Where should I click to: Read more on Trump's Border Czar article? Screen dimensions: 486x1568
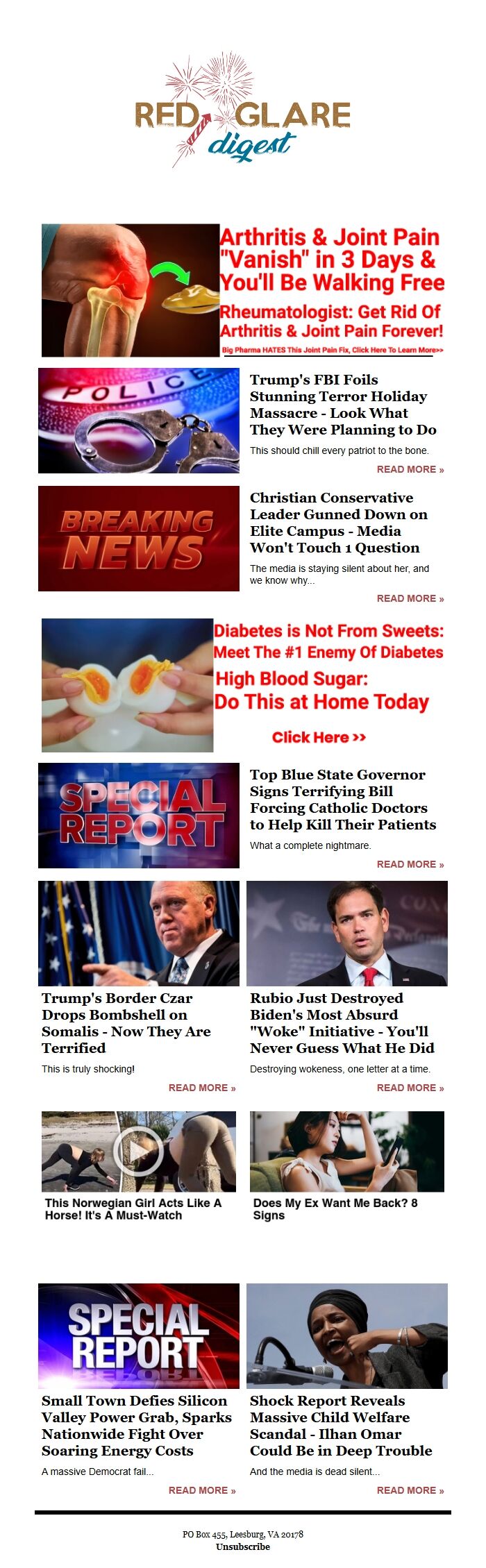(201, 1088)
